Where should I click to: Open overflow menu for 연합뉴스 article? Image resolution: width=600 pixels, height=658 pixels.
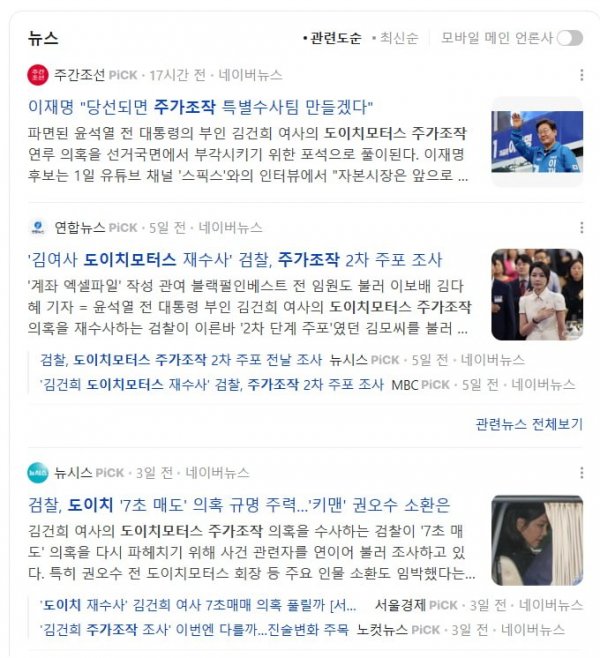(582, 227)
